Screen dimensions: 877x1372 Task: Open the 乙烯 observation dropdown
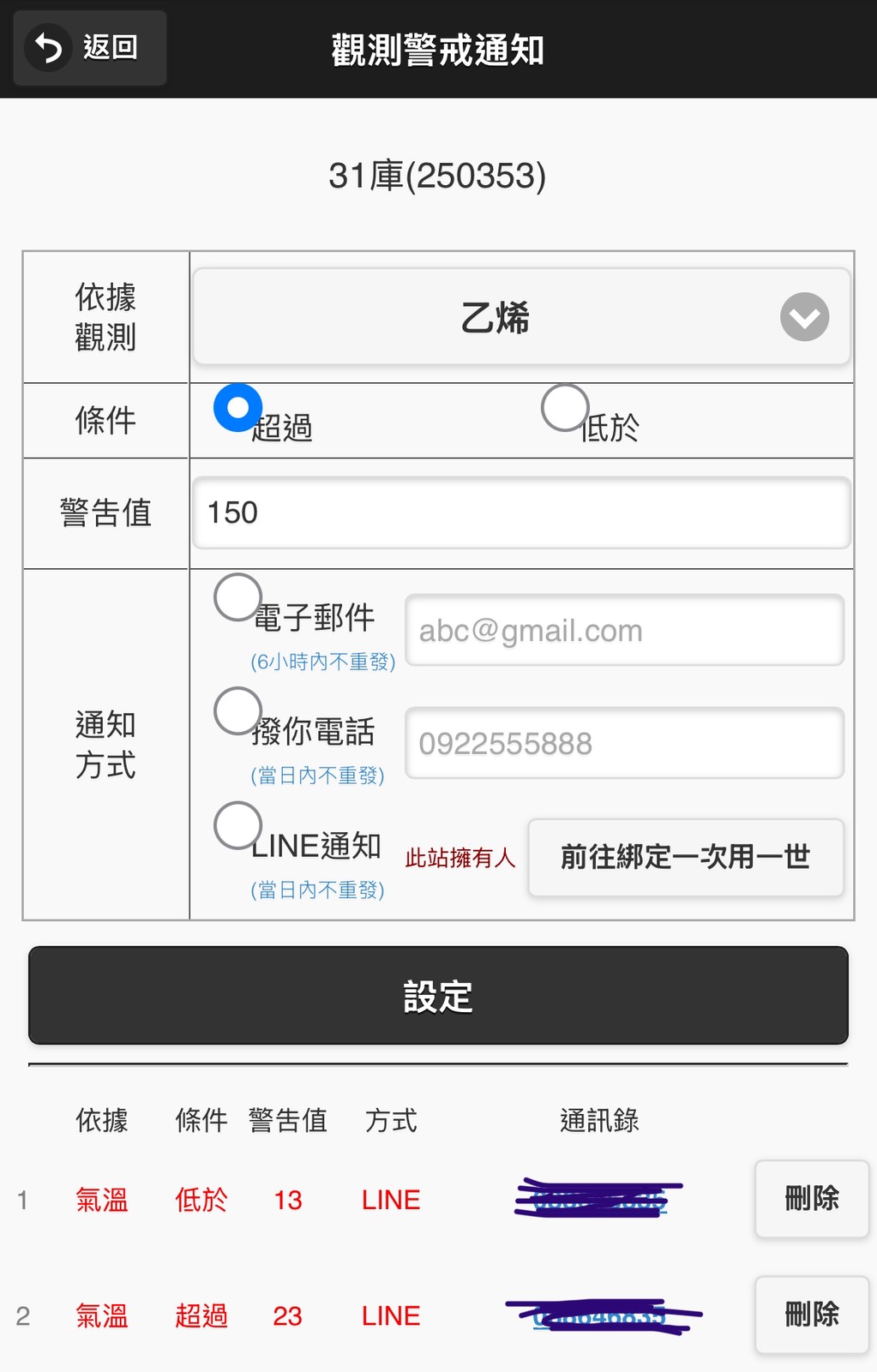coord(521,317)
